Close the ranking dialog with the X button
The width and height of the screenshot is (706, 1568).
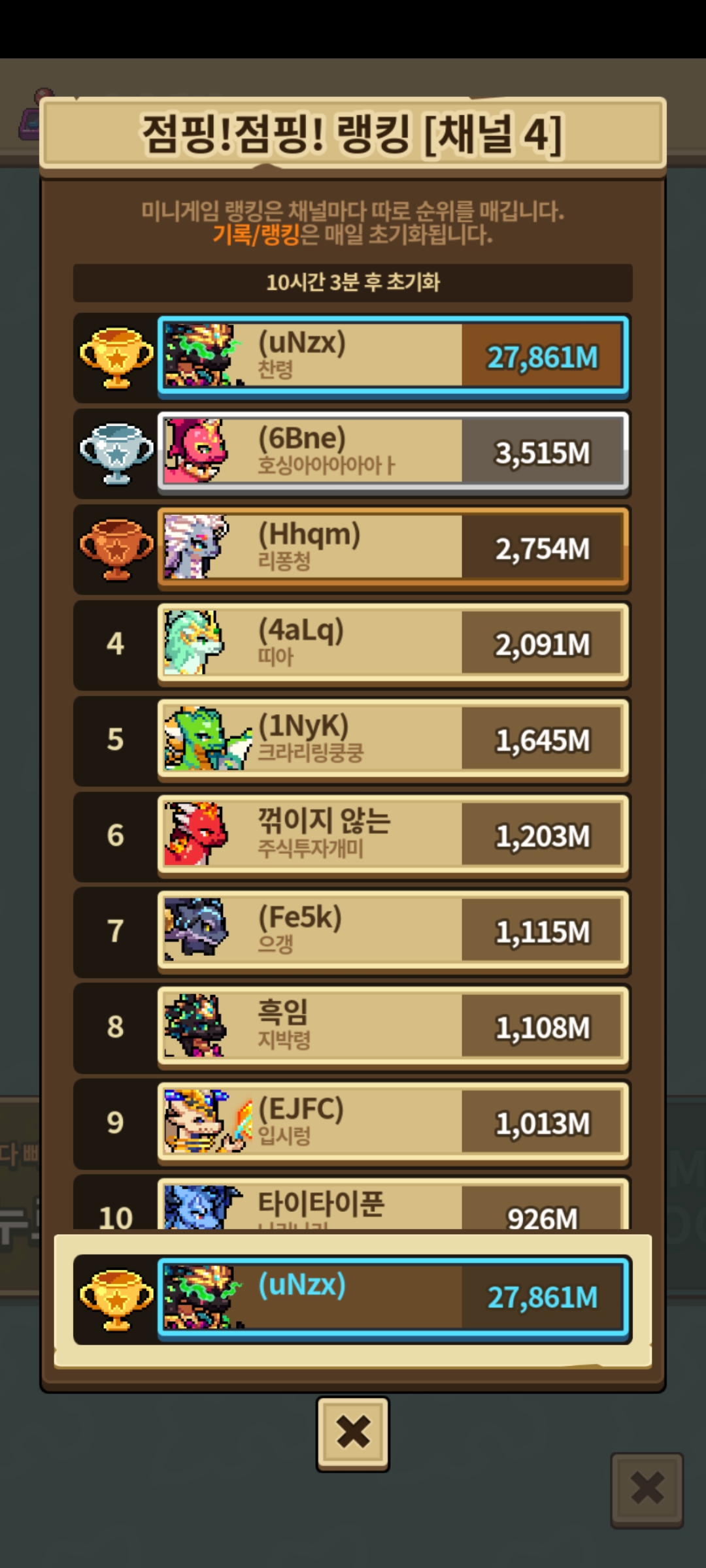353,1433
